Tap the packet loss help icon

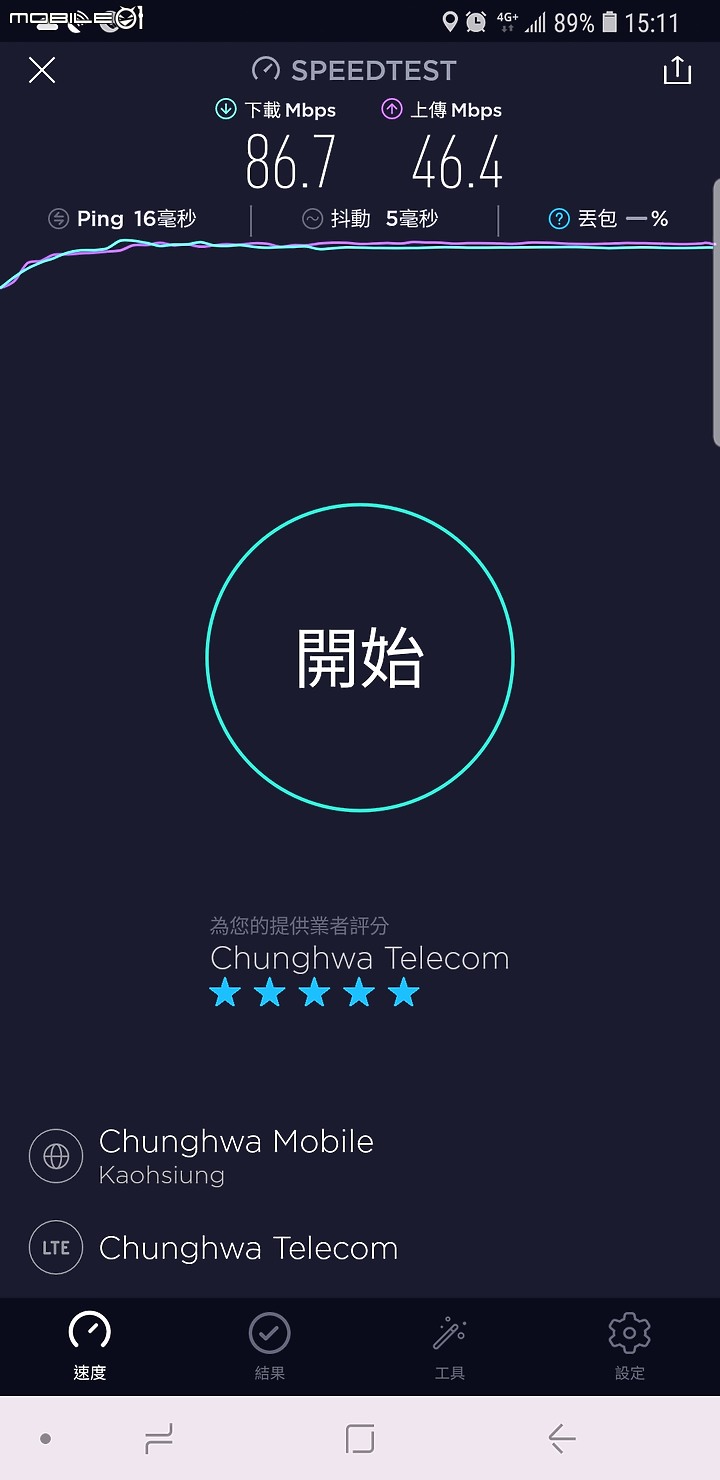coord(559,219)
